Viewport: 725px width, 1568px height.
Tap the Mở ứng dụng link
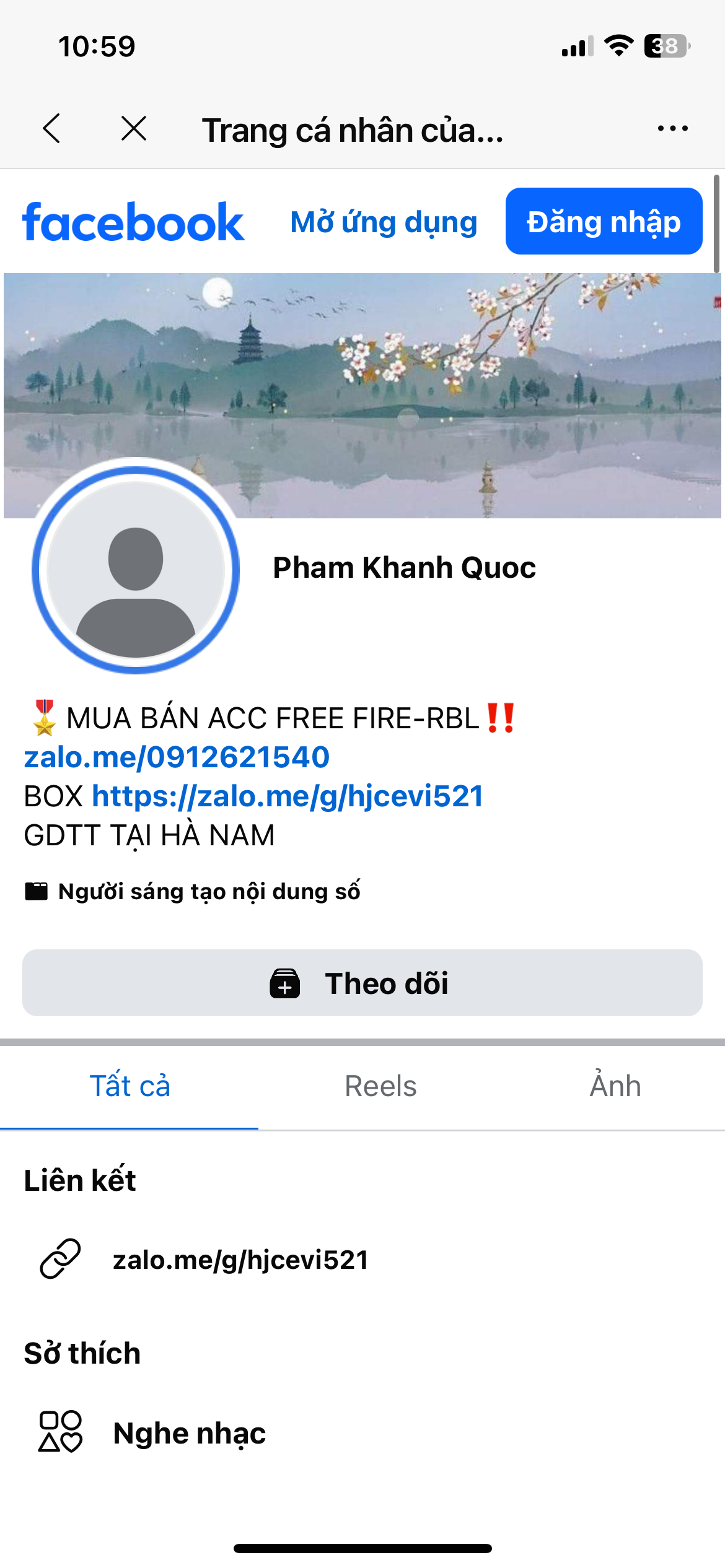384,222
